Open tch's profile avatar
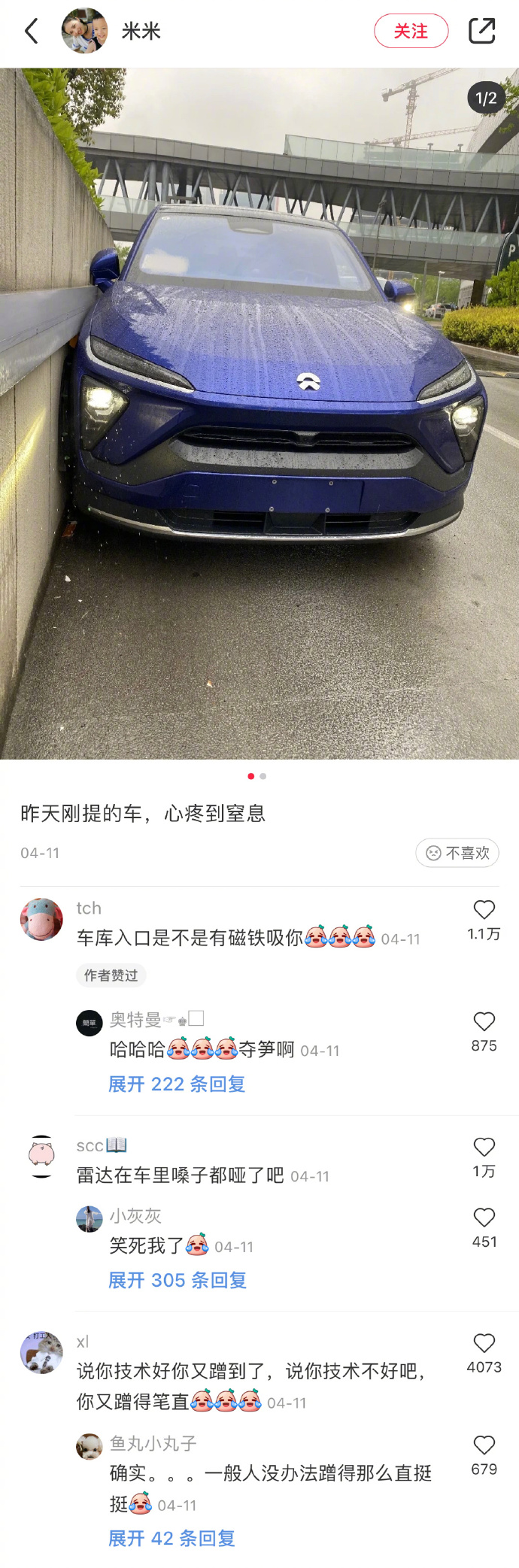 click(x=41, y=919)
